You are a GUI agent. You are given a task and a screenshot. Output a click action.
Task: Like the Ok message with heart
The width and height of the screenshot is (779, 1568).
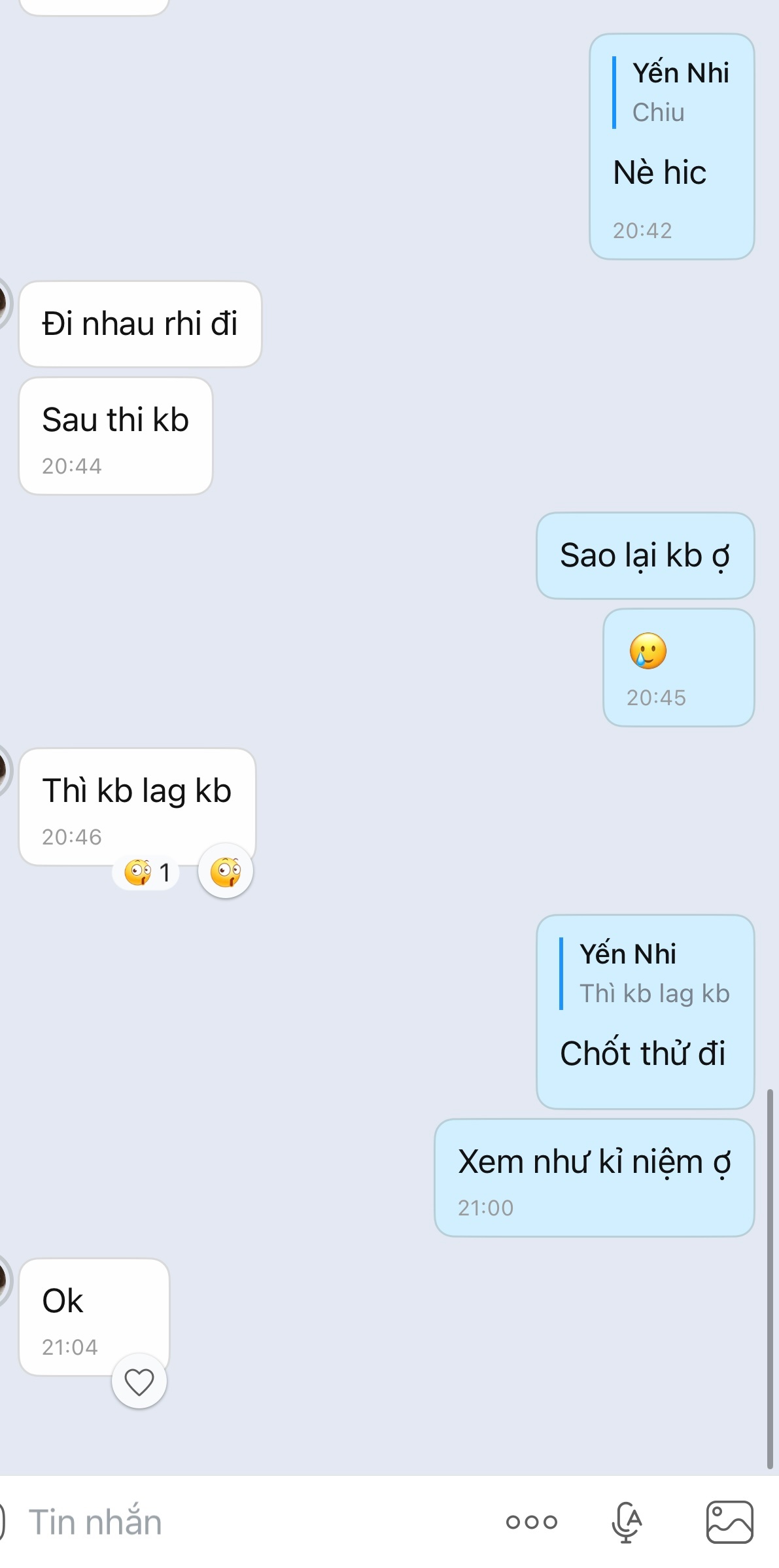(x=139, y=1381)
